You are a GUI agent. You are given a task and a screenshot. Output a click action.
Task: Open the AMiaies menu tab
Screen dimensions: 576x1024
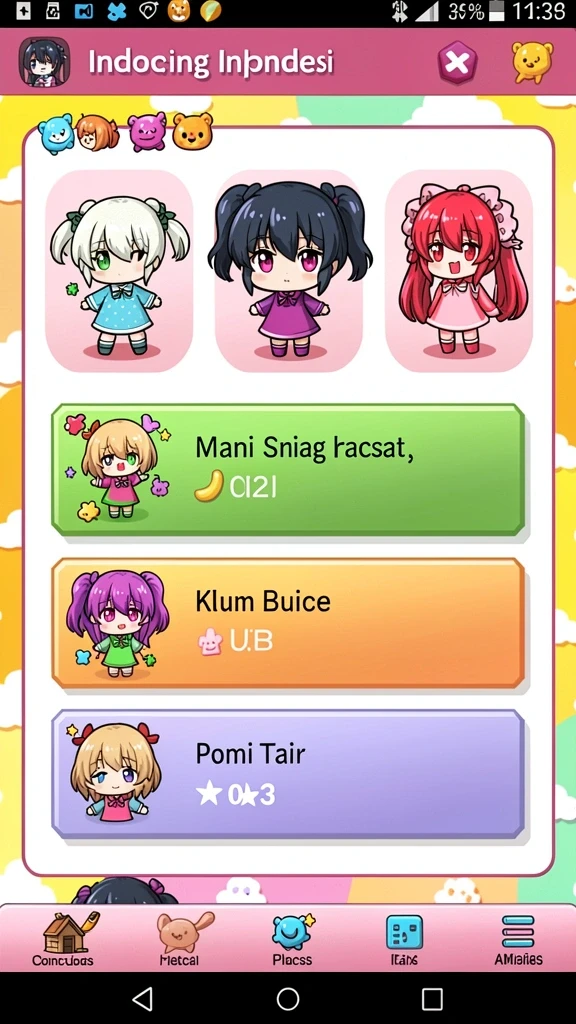pyautogui.click(x=518, y=938)
